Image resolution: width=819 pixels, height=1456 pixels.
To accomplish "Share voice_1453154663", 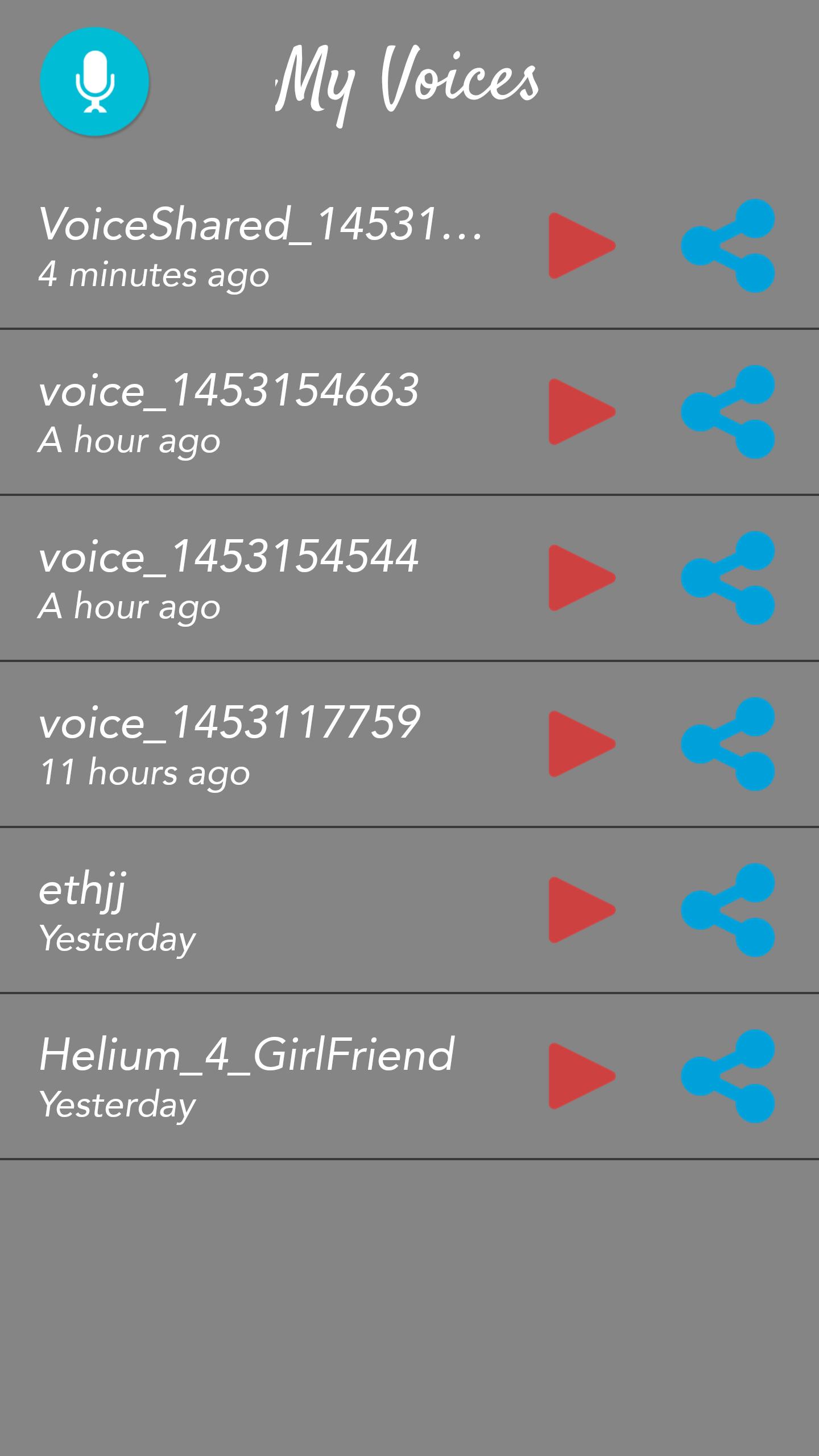I will coord(728,412).
